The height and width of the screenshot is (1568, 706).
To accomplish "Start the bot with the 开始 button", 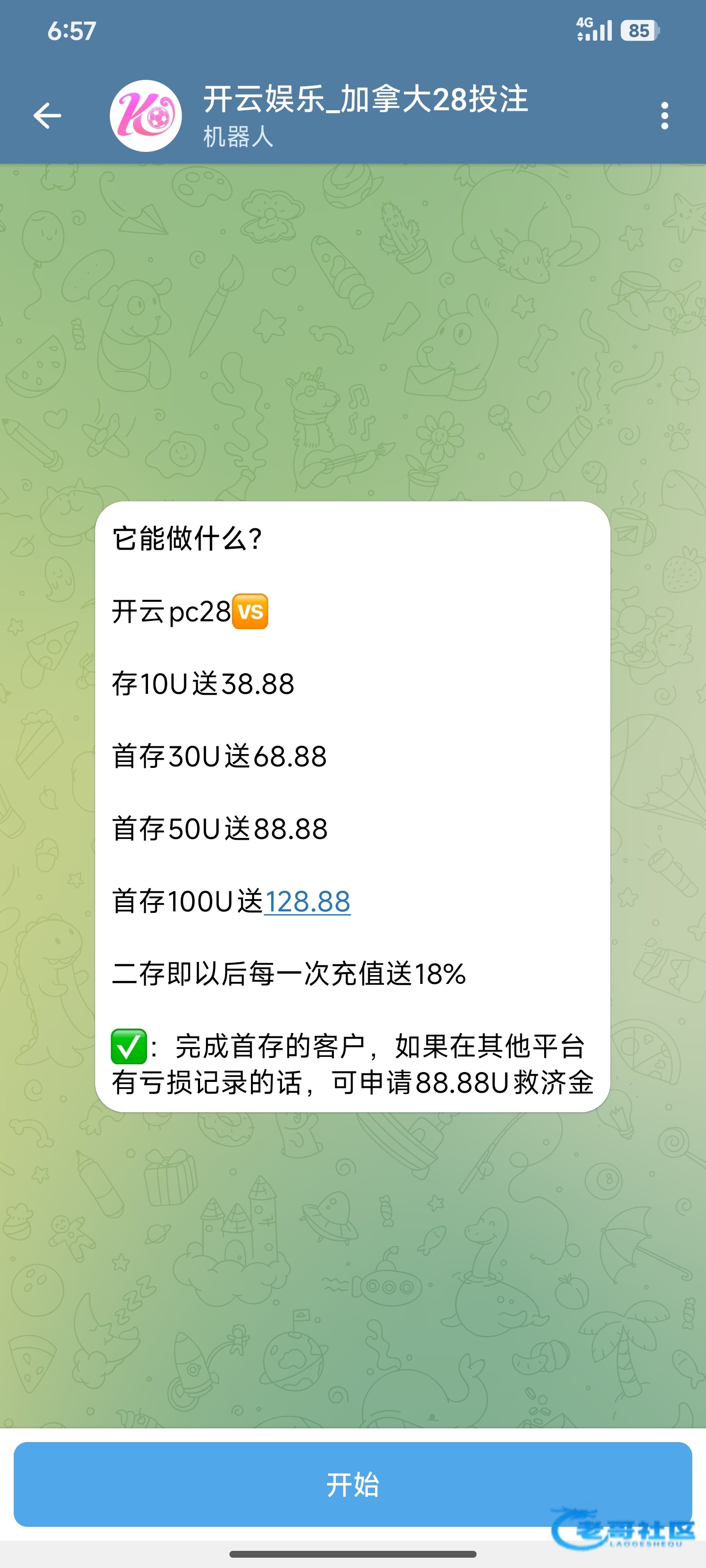I will [353, 1484].
